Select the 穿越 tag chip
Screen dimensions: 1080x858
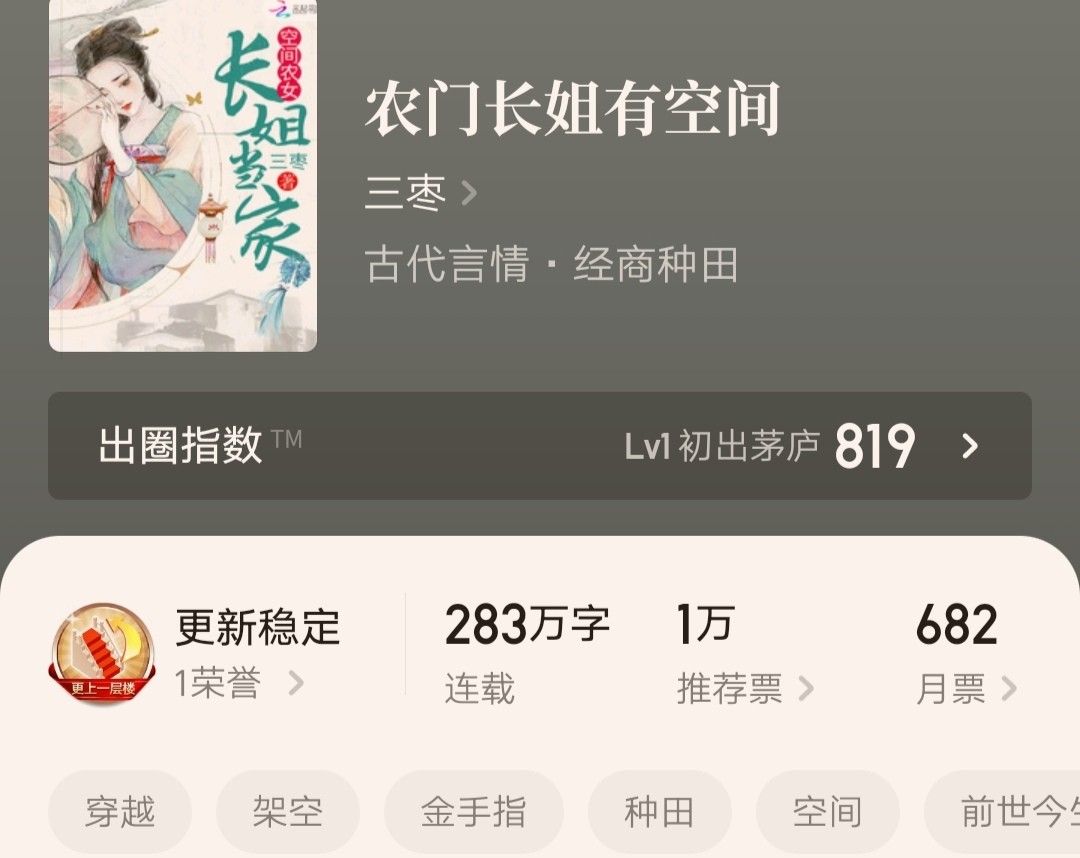point(120,812)
